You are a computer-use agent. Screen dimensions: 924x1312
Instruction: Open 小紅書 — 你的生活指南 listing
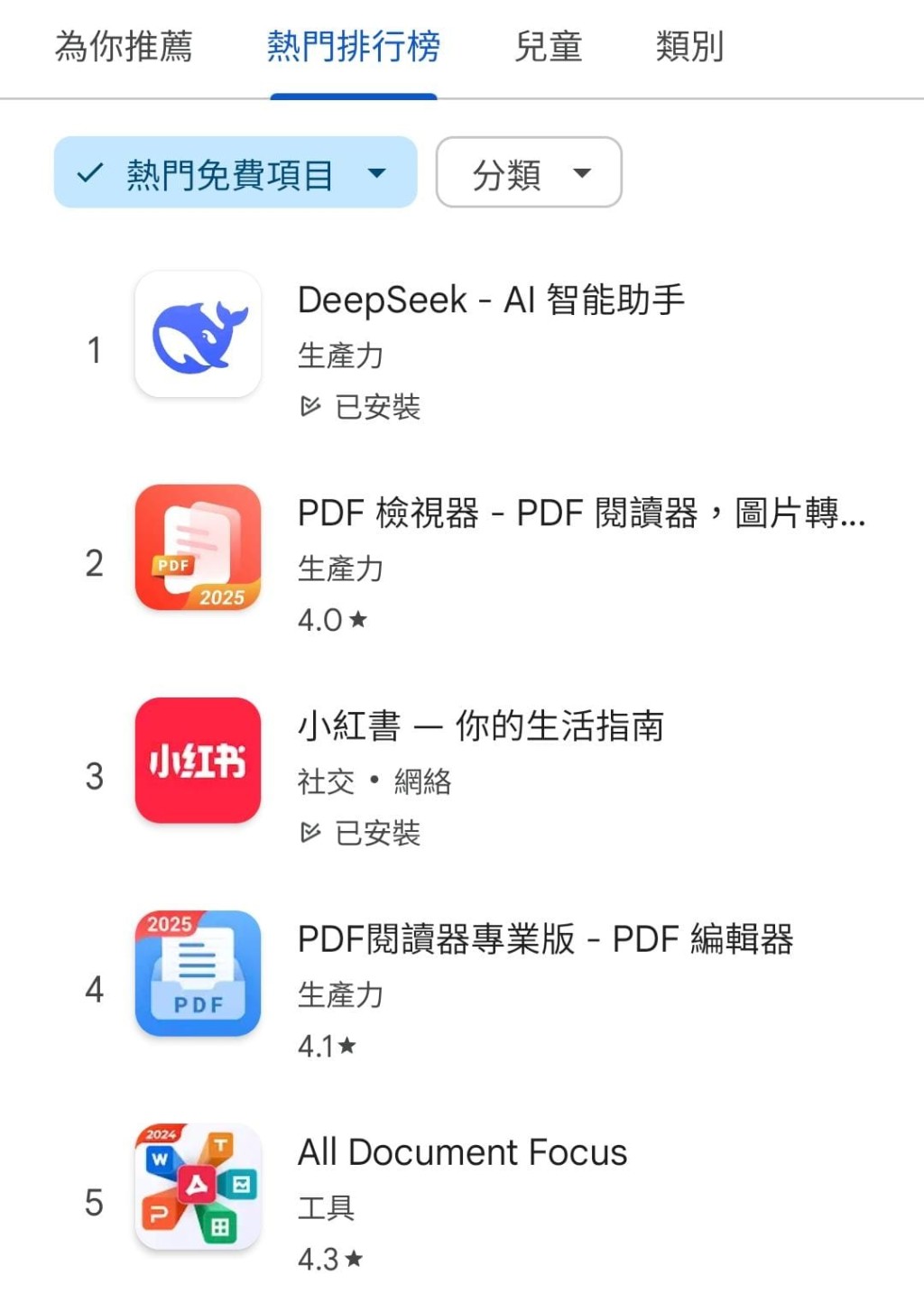[x=480, y=726]
